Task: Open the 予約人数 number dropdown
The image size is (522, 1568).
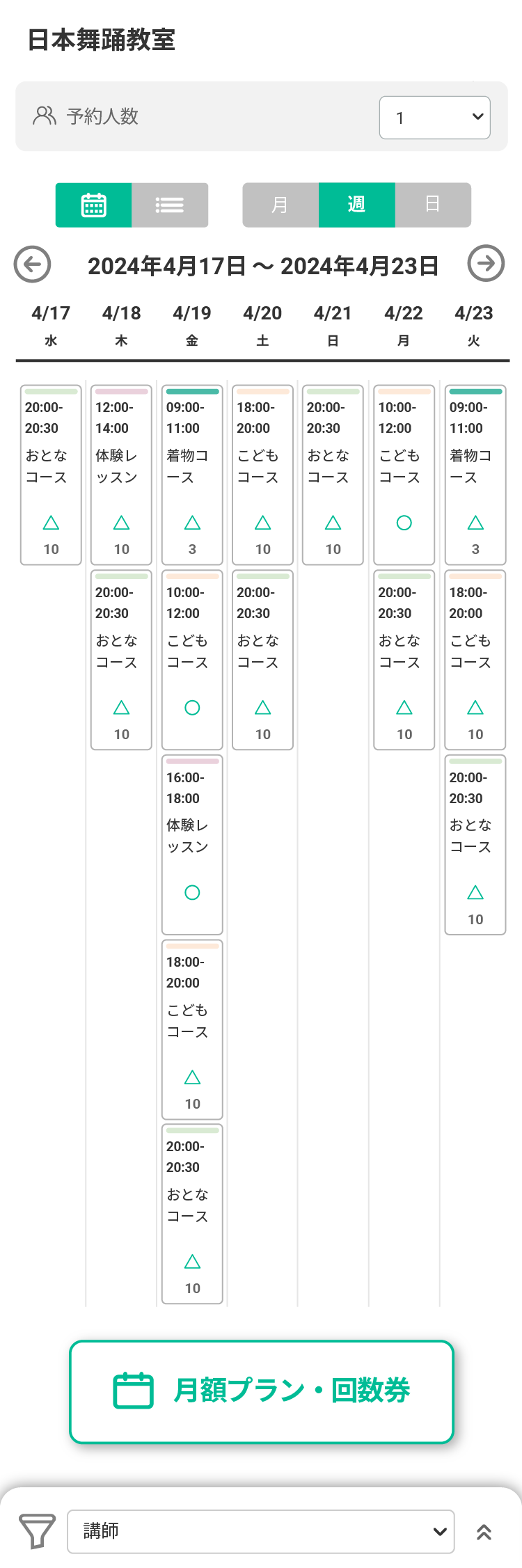Action: coord(434,118)
